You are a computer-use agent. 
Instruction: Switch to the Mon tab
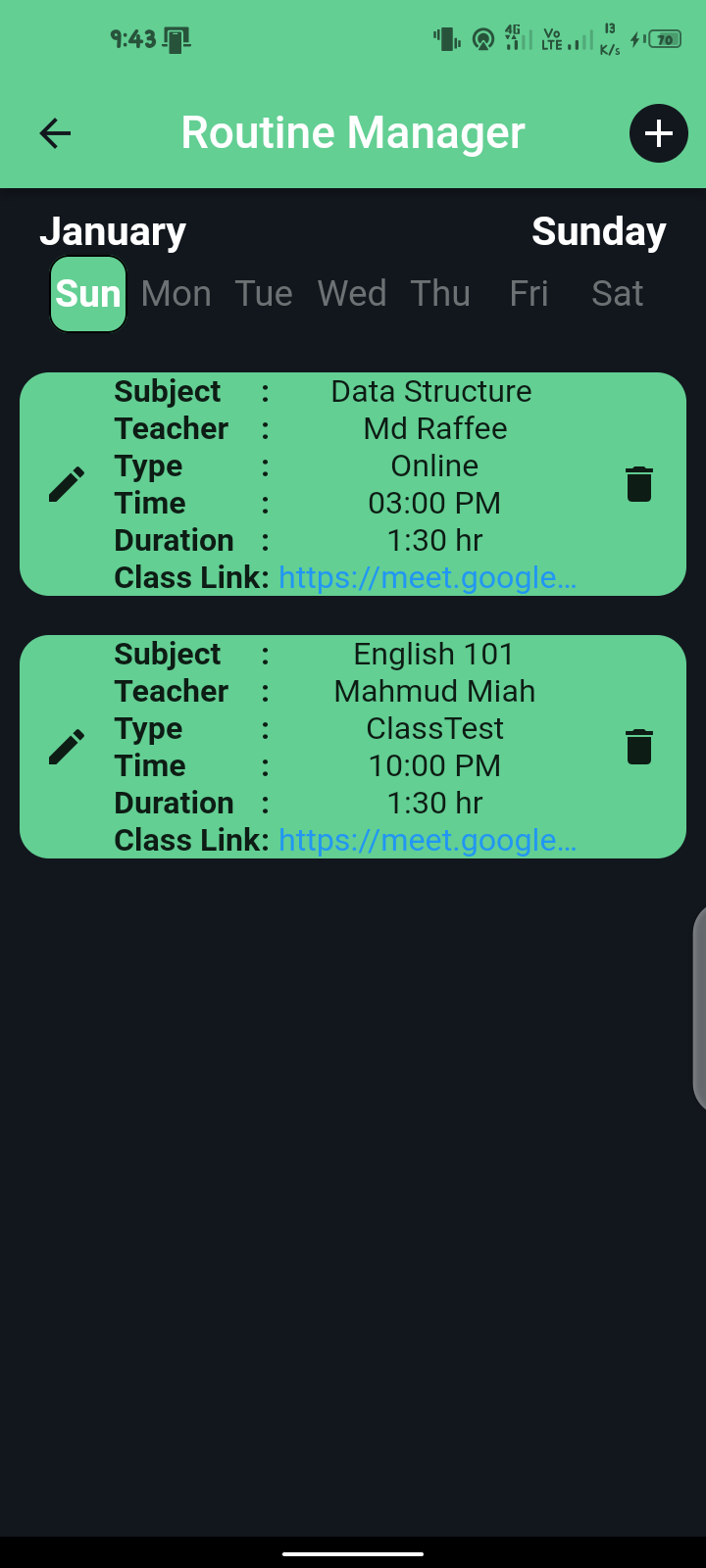tap(176, 294)
